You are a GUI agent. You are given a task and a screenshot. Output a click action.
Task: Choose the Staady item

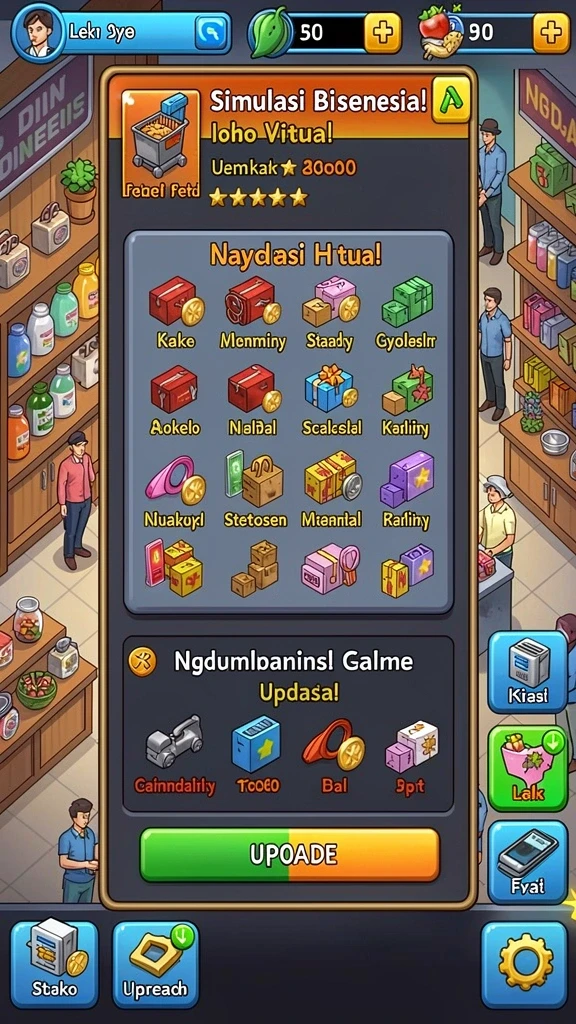click(x=330, y=312)
